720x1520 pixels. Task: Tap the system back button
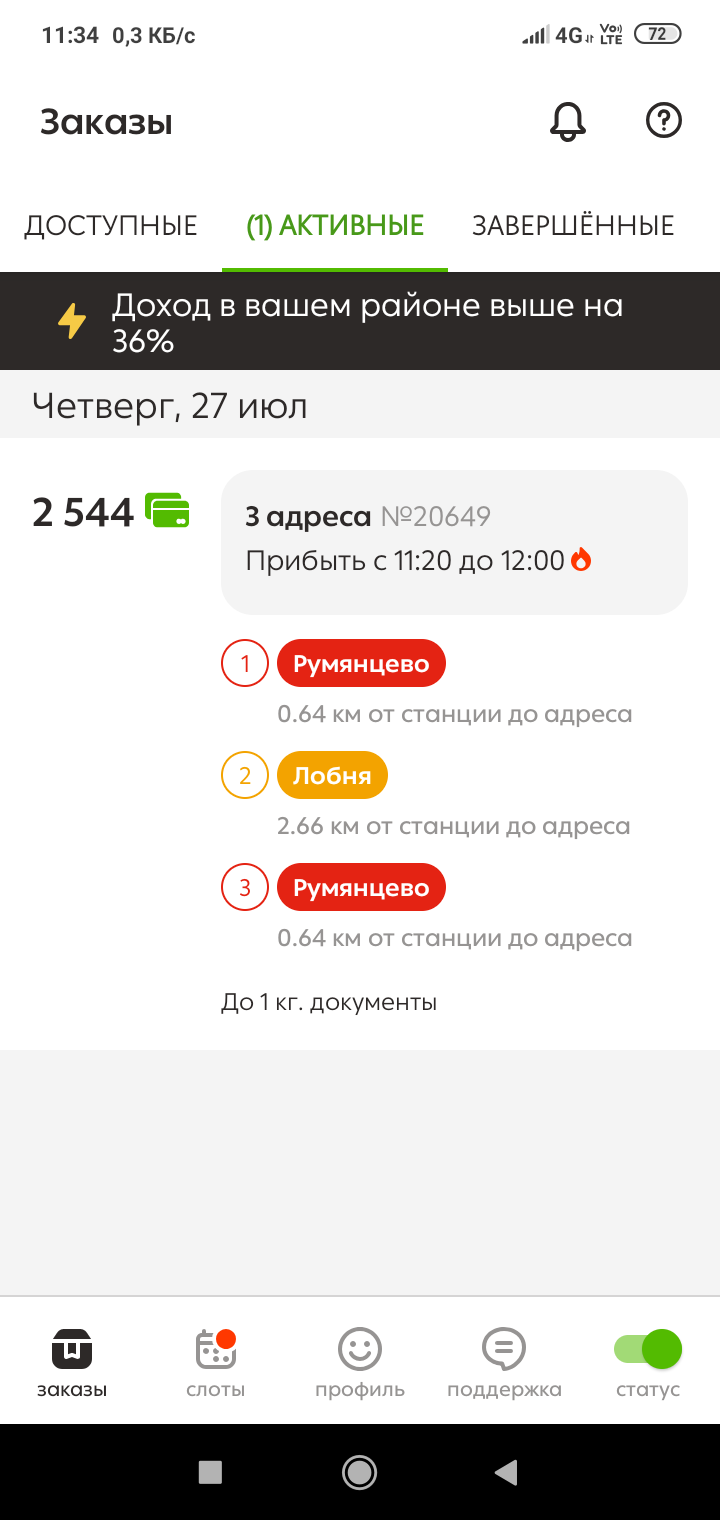[507, 1472]
